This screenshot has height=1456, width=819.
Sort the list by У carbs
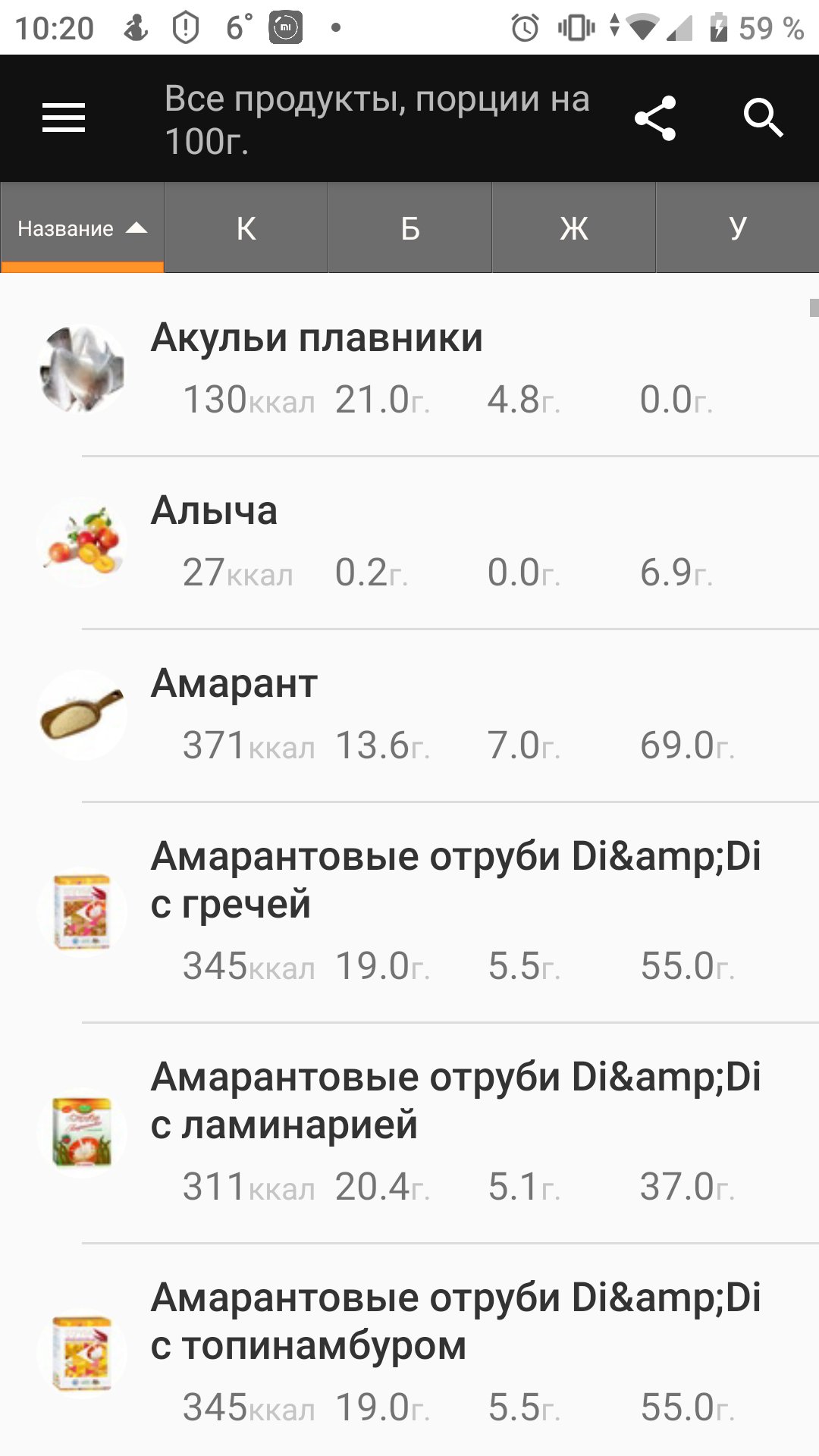click(737, 228)
